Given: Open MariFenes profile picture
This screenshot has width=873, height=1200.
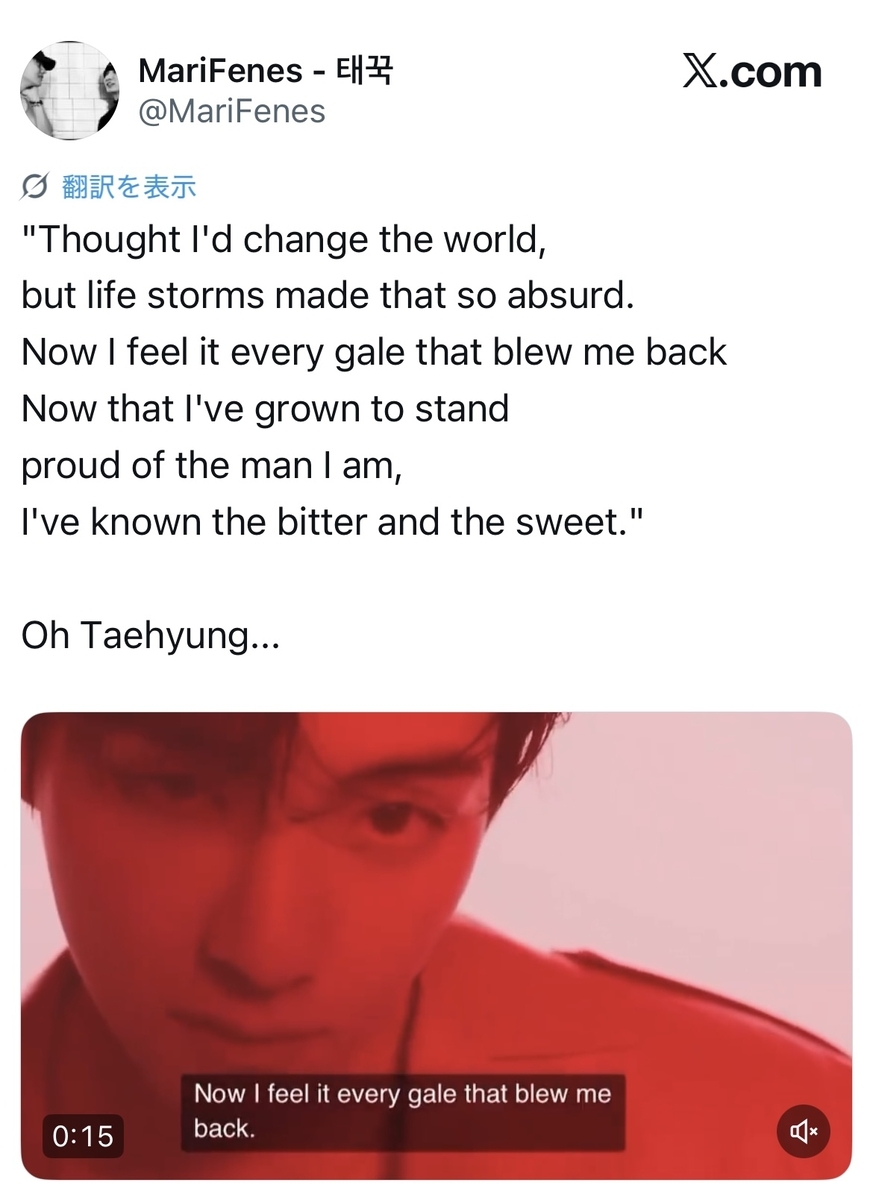Looking at the screenshot, I should click(x=69, y=91).
